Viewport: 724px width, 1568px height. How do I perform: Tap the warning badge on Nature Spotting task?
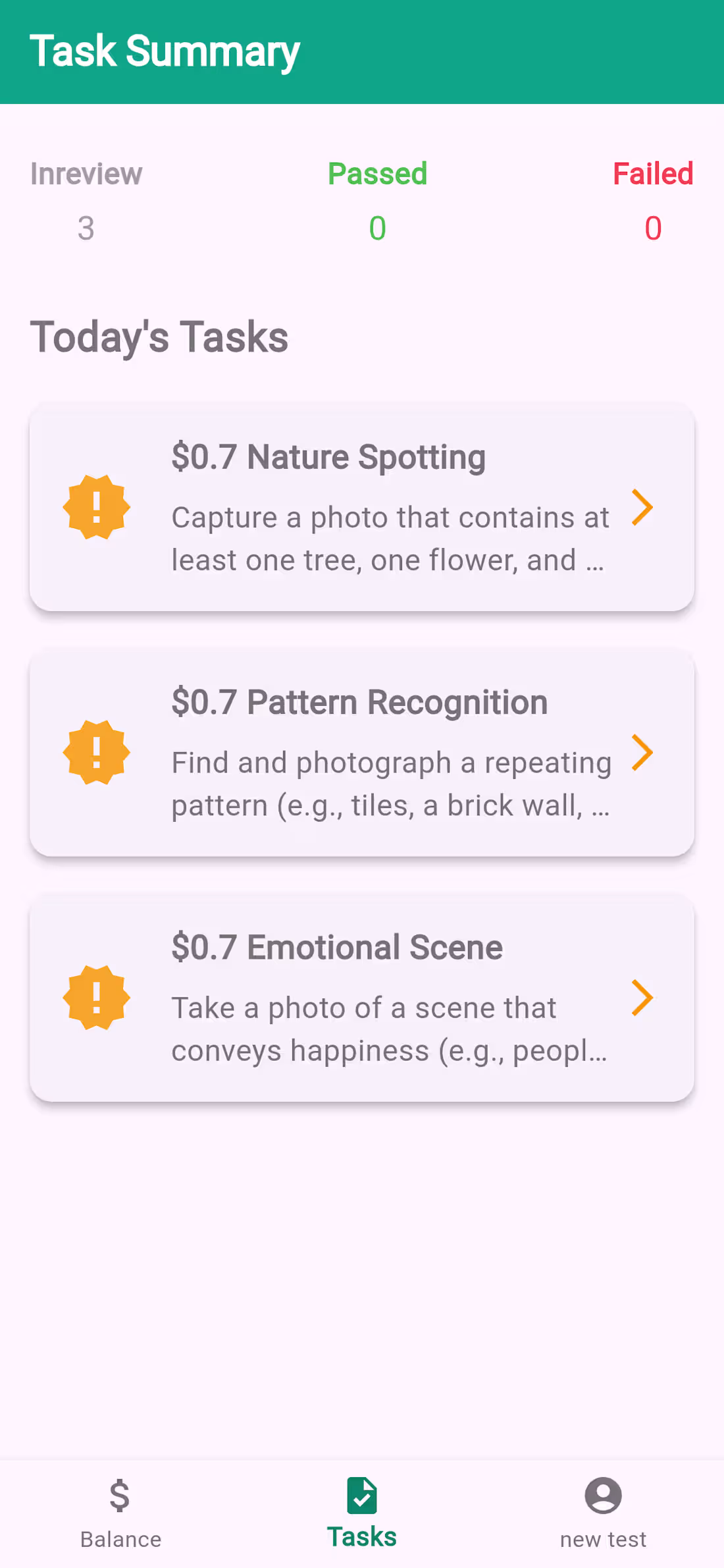(x=97, y=507)
